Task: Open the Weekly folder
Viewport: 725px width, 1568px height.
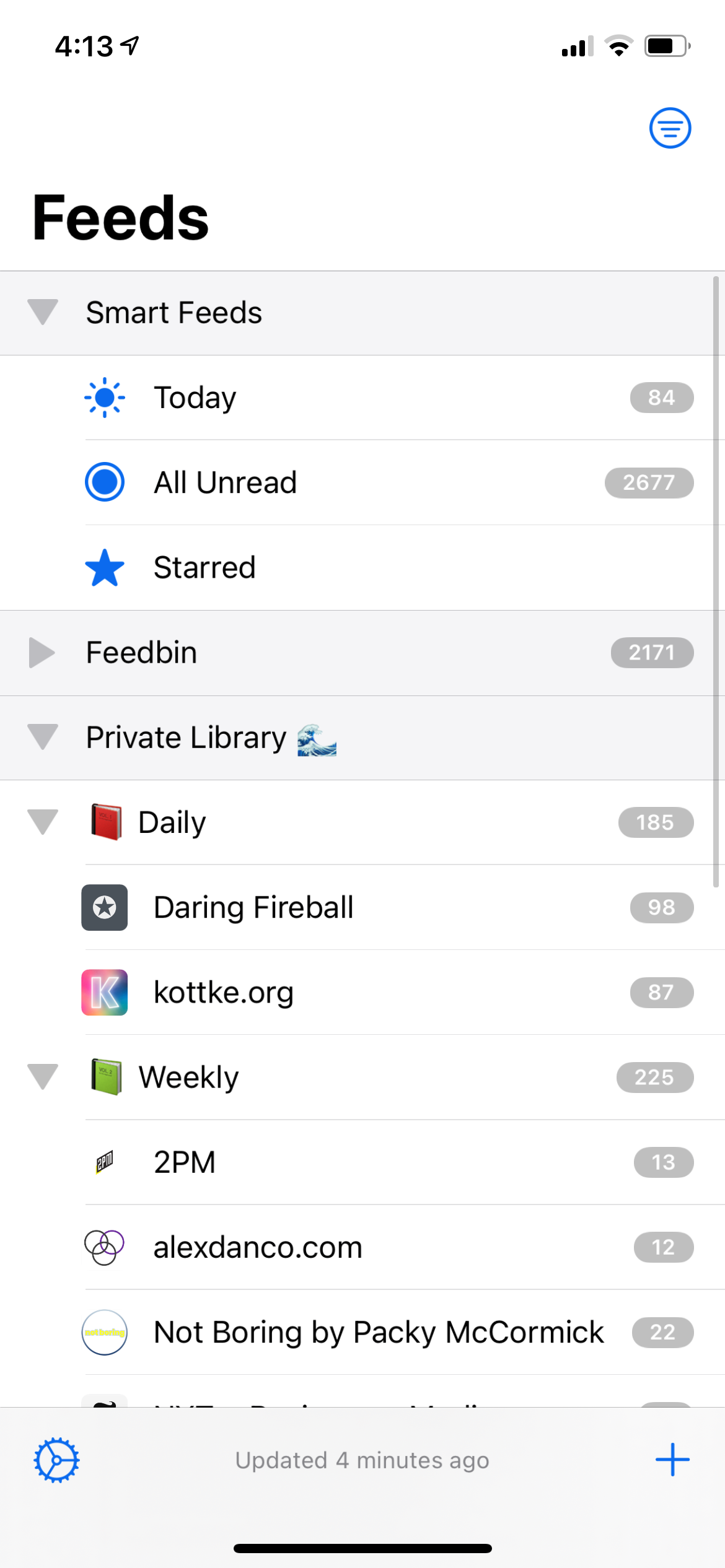Action: [188, 1077]
